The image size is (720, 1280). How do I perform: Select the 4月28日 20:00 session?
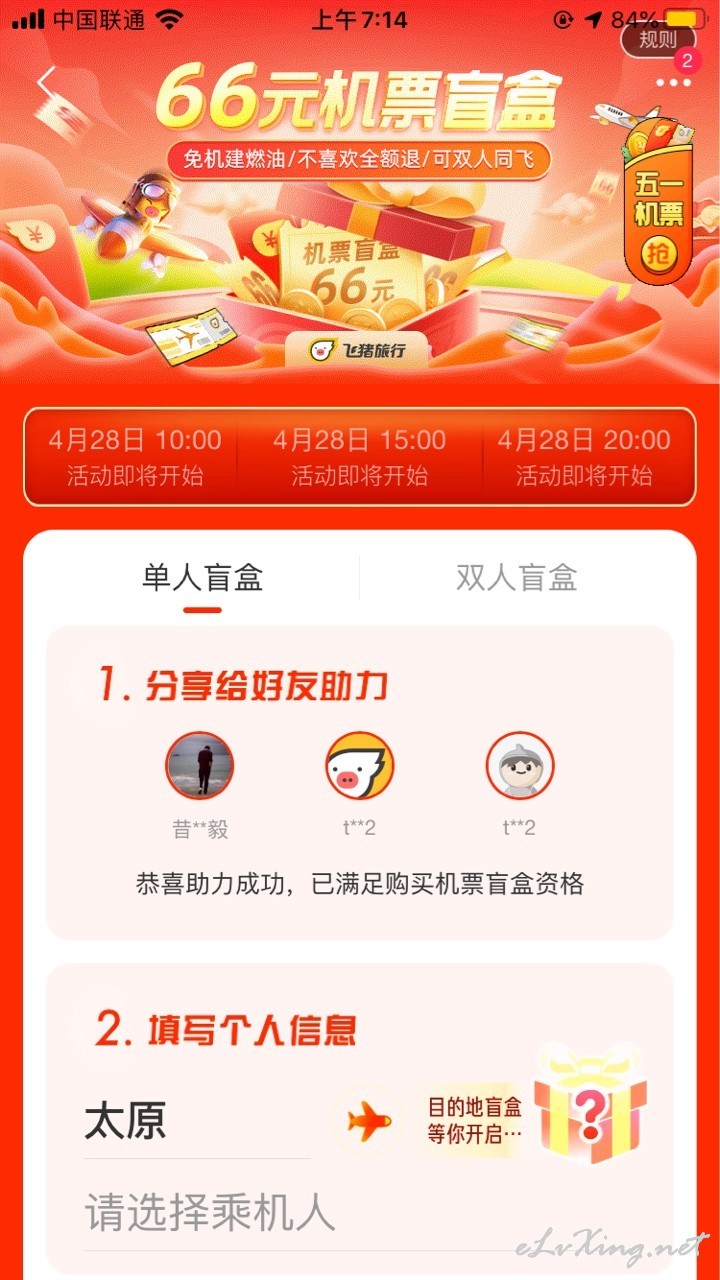(584, 457)
